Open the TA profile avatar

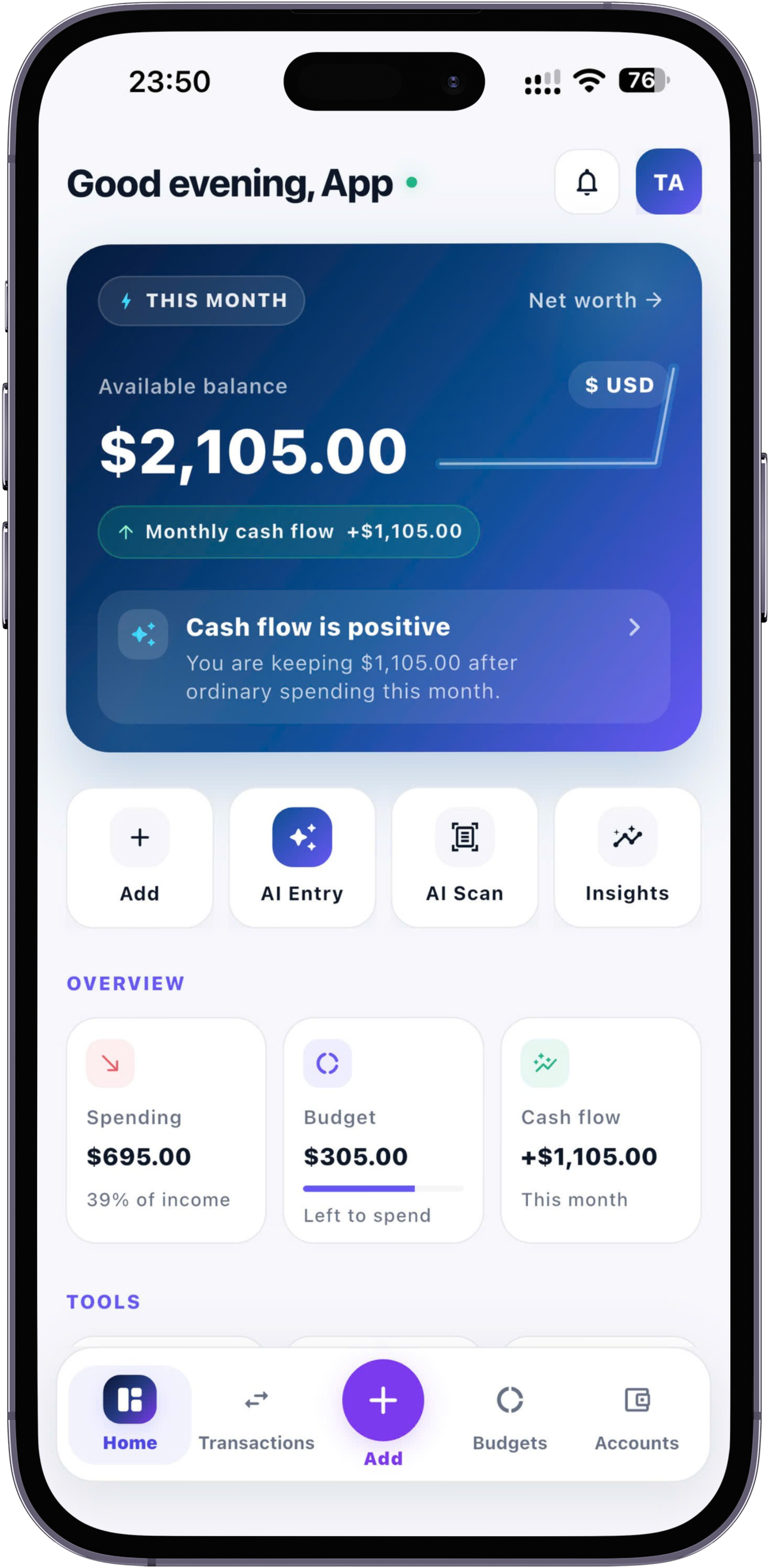668,181
